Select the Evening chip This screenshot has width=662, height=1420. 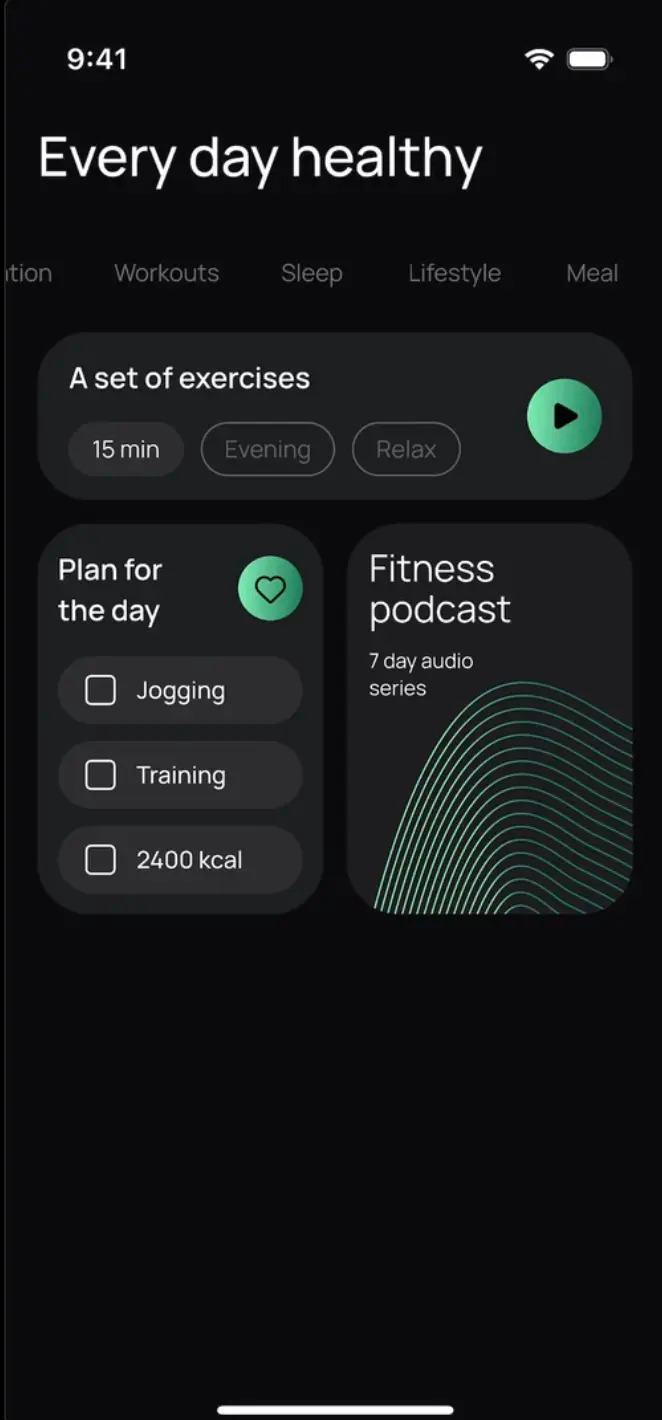click(267, 449)
